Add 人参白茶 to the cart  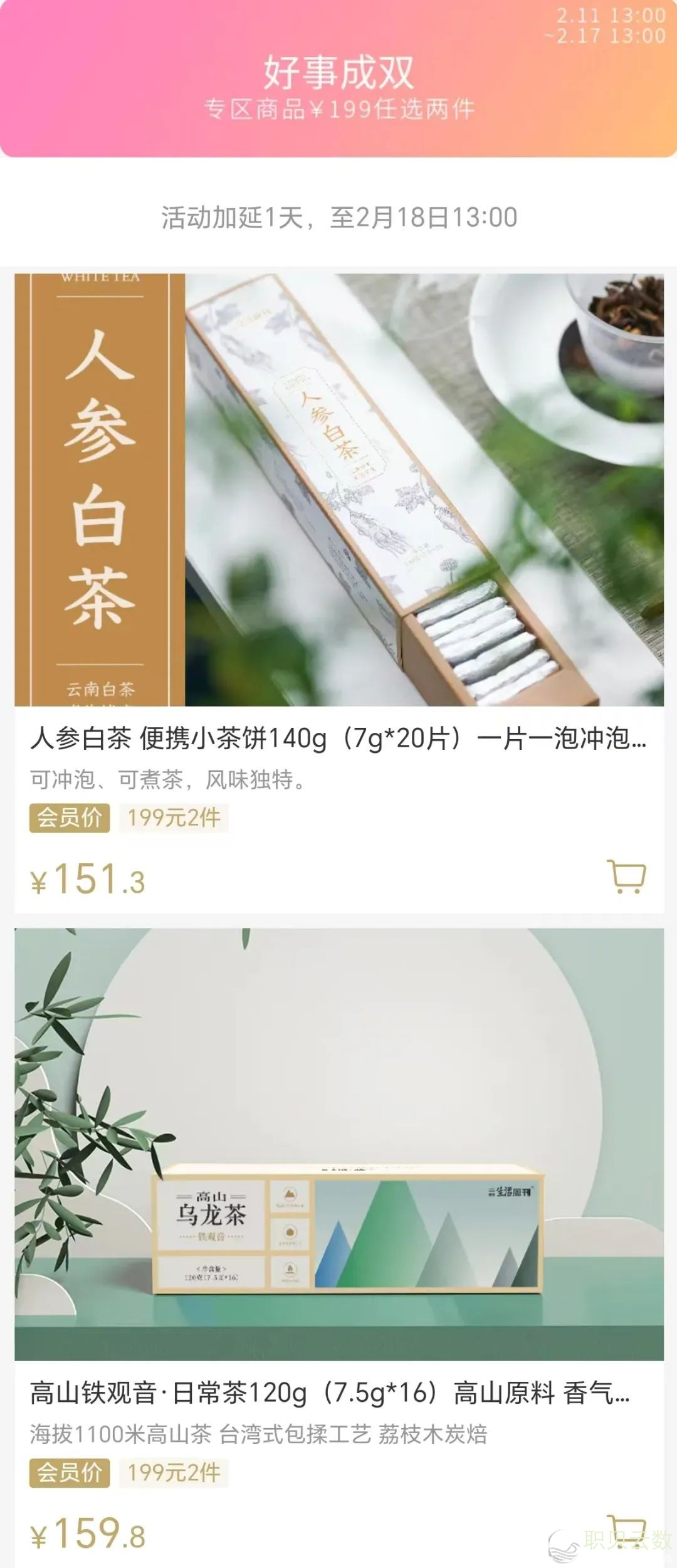coord(626,876)
